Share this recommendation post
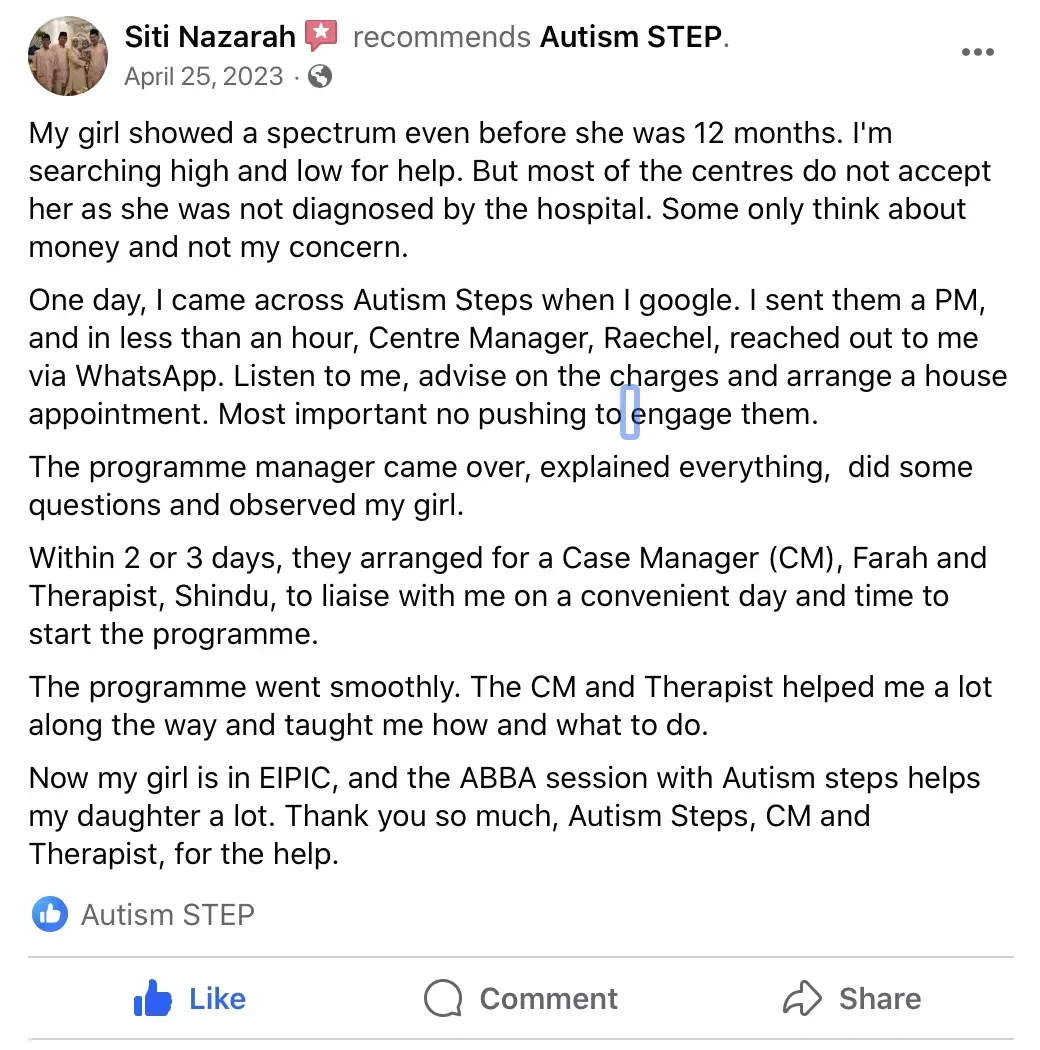The height and width of the screenshot is (1050, 1040). point(852,998)
